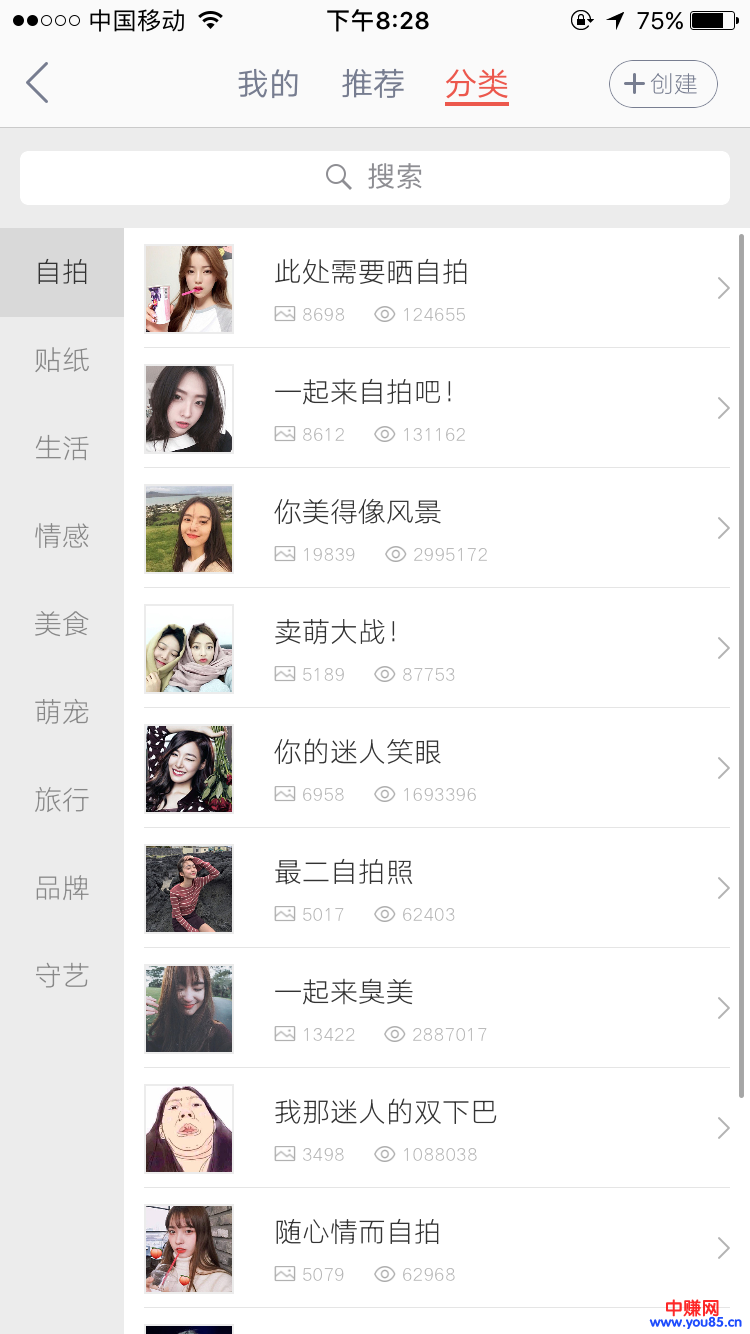Tap the 创建 button
The image size is (750, 1334).
click(663, 84)
